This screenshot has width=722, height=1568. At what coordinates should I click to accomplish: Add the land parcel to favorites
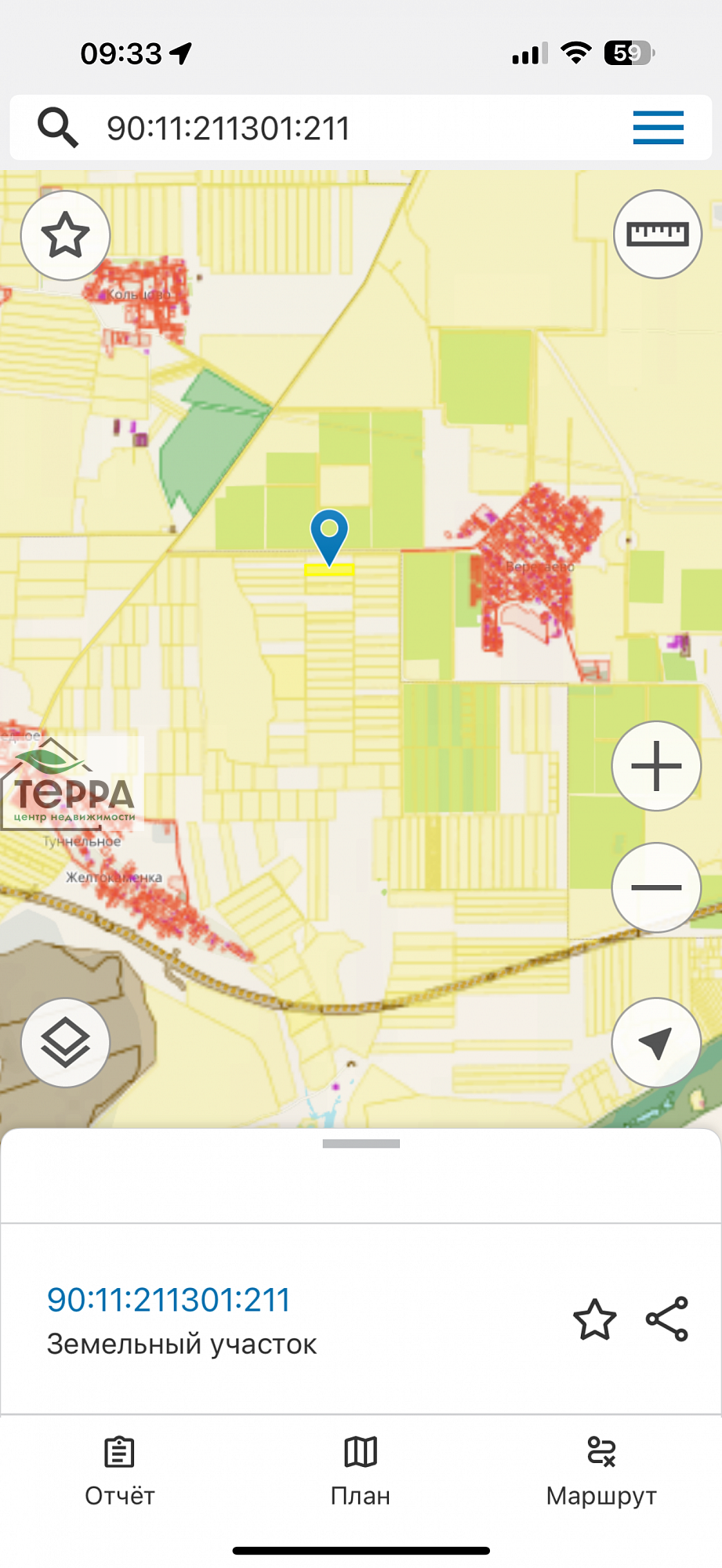pos(594,1319)
